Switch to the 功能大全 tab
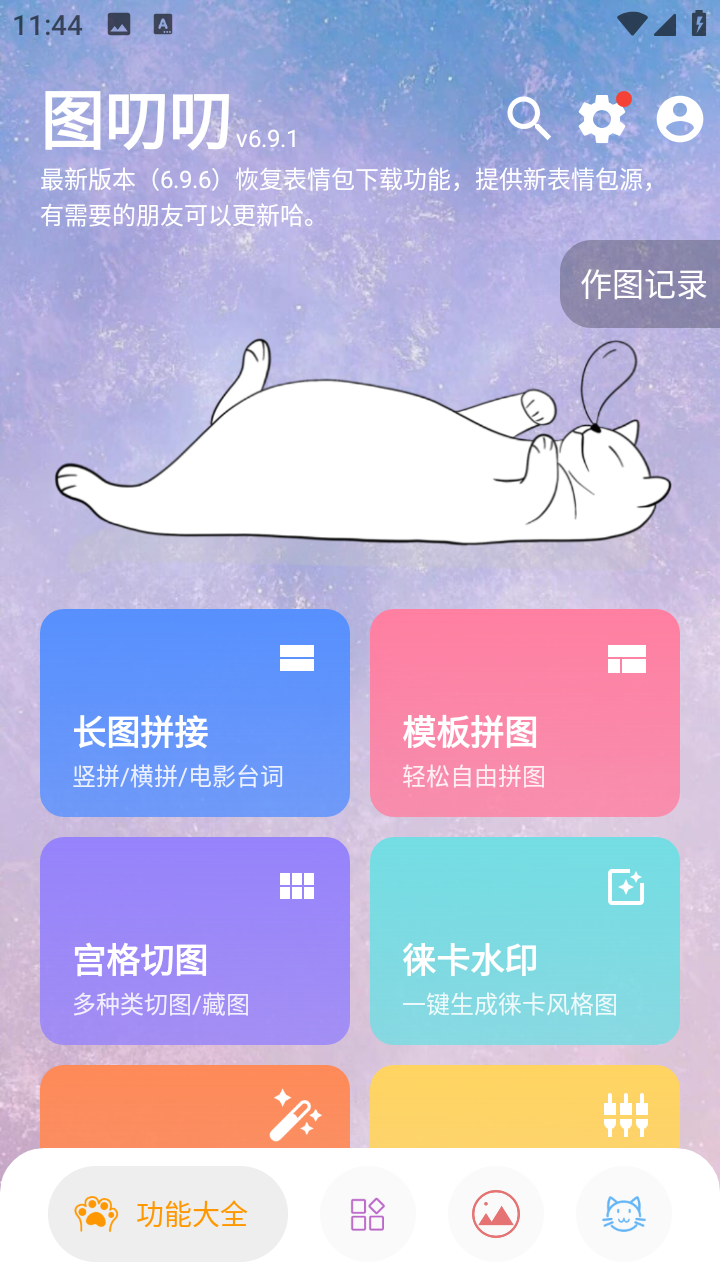The image size is (720, 1280). pos(168,1214)
